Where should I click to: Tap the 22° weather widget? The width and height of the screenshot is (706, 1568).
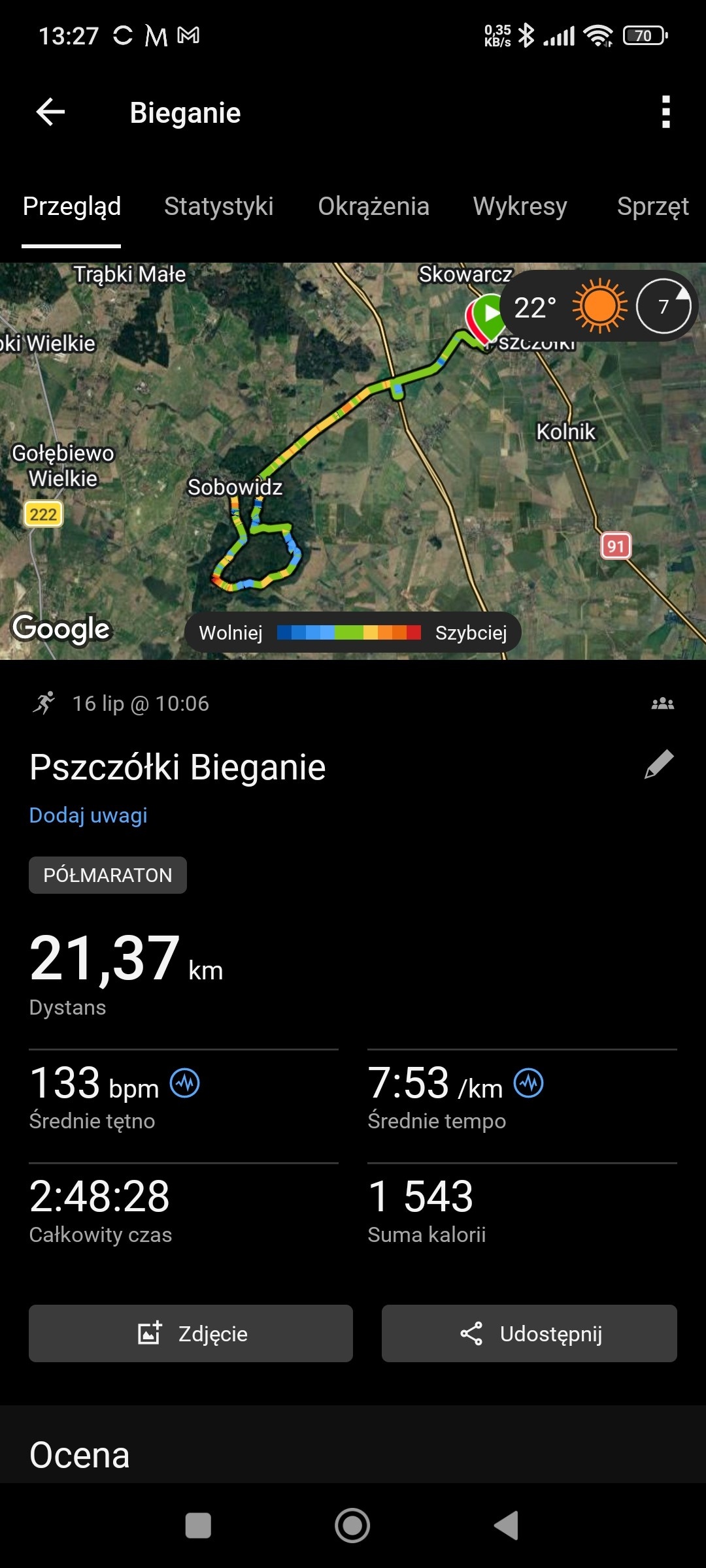coord(598,306)
